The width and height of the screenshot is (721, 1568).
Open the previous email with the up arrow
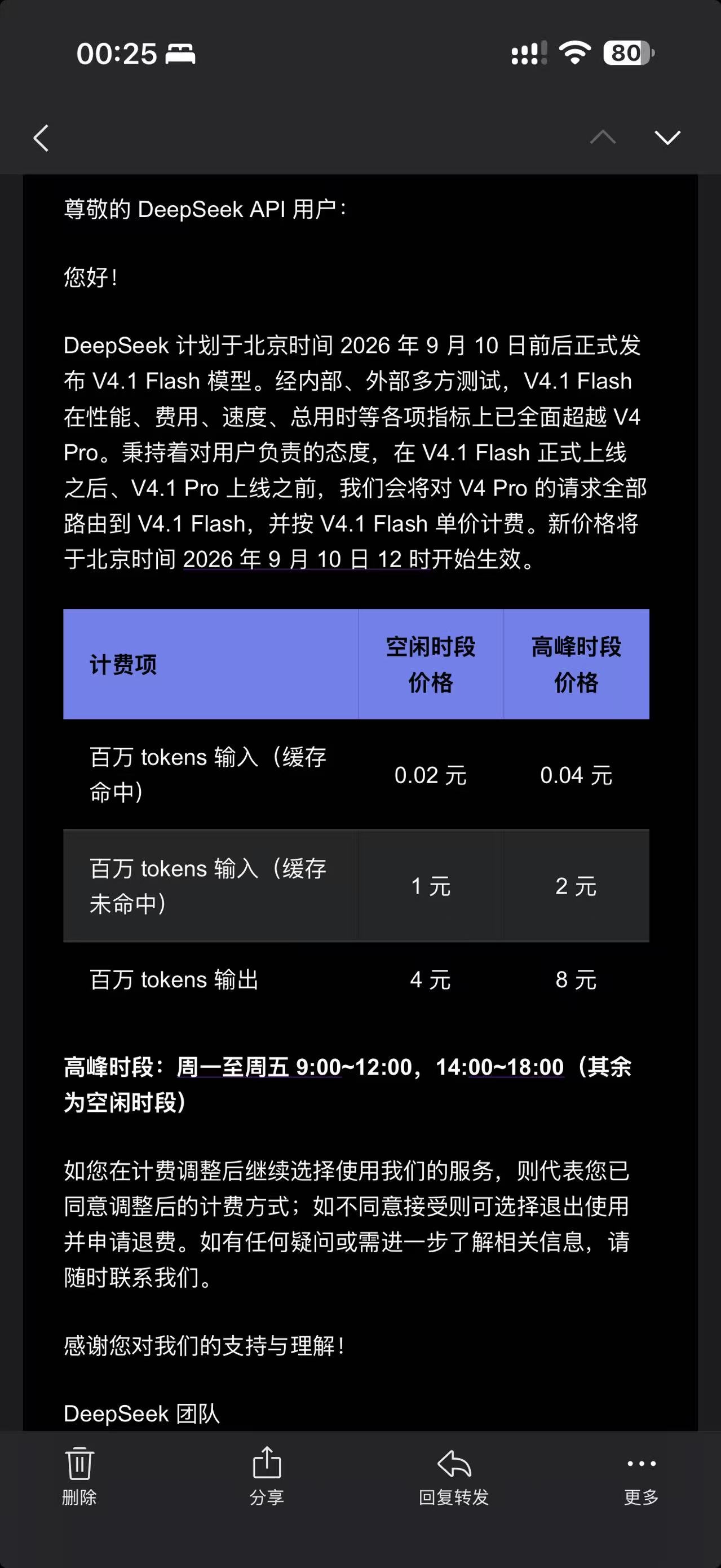[x=603, y=138]
